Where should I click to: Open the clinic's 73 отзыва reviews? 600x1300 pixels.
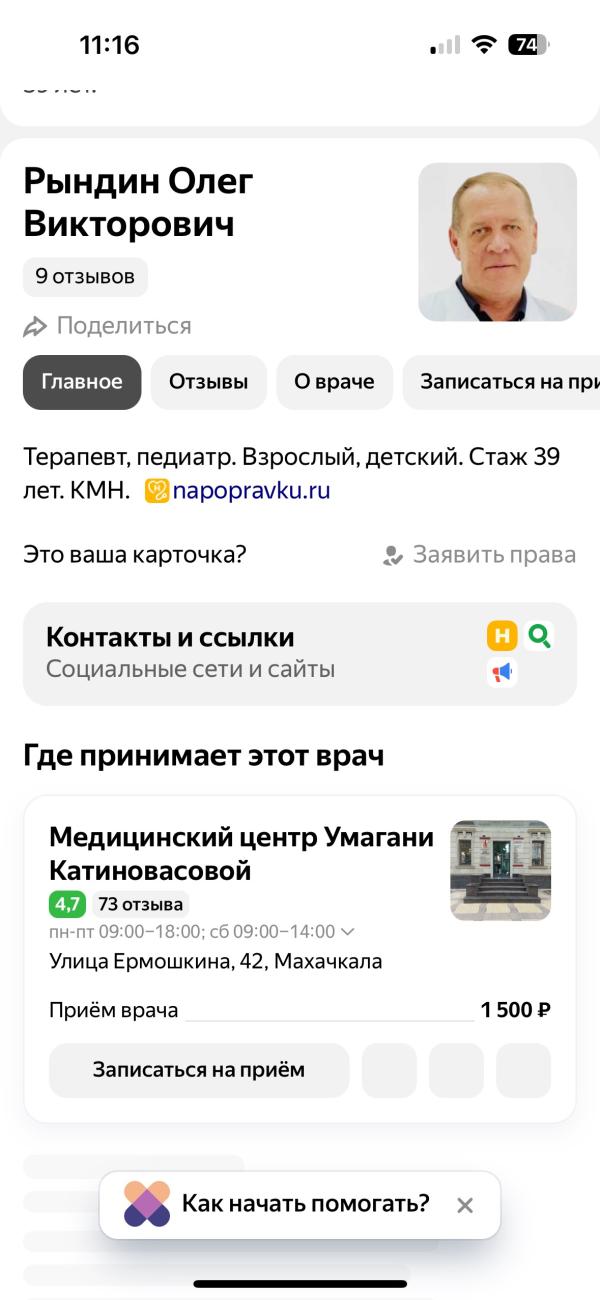140,905
